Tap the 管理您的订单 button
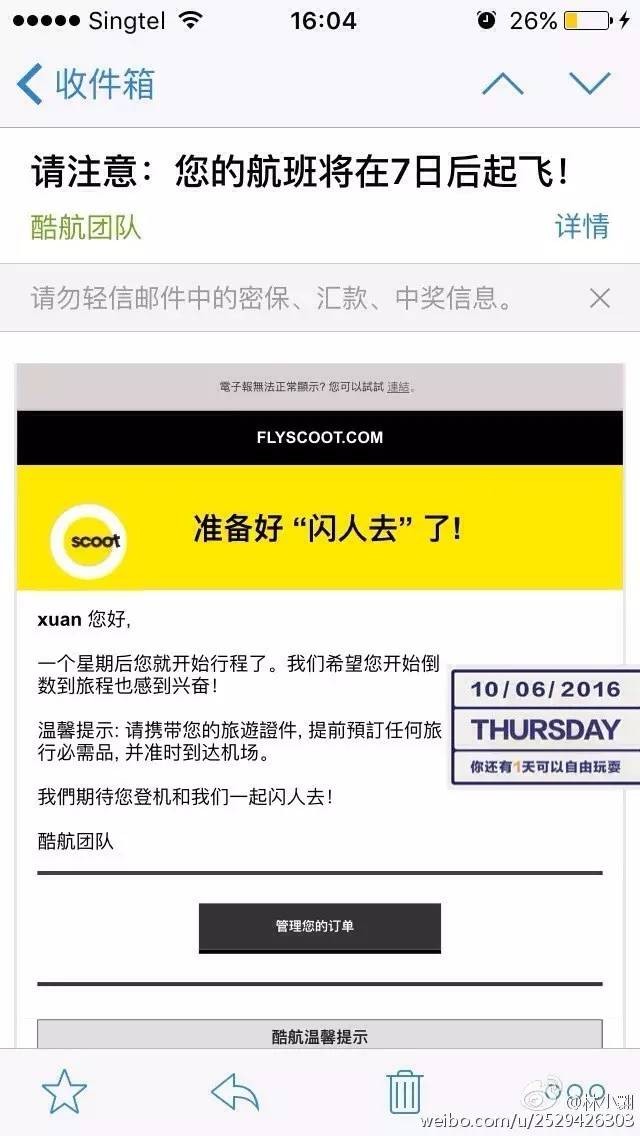Image resolution: width=640 pixels, height=1136 pixels. click(320, 927)
